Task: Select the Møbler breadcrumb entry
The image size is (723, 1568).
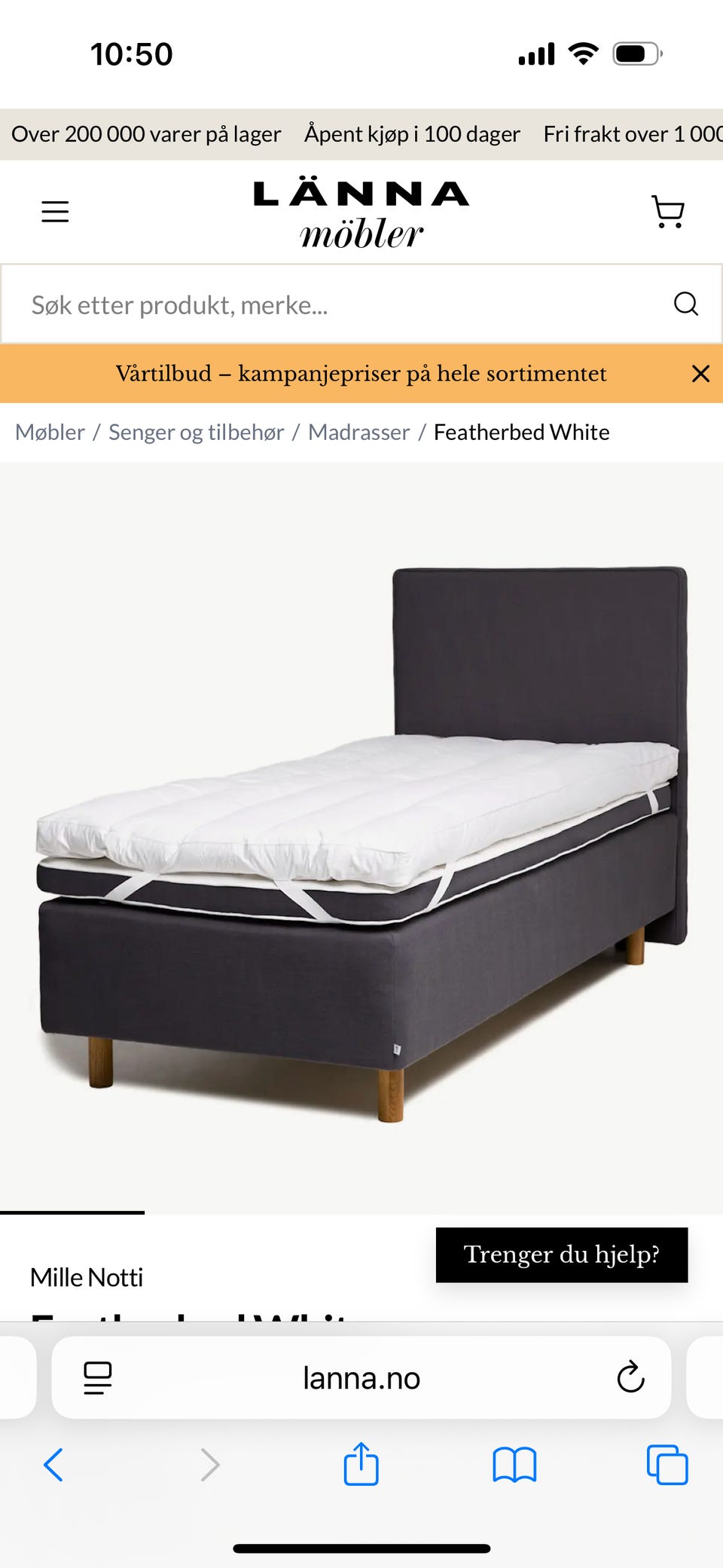Action: 50,432
